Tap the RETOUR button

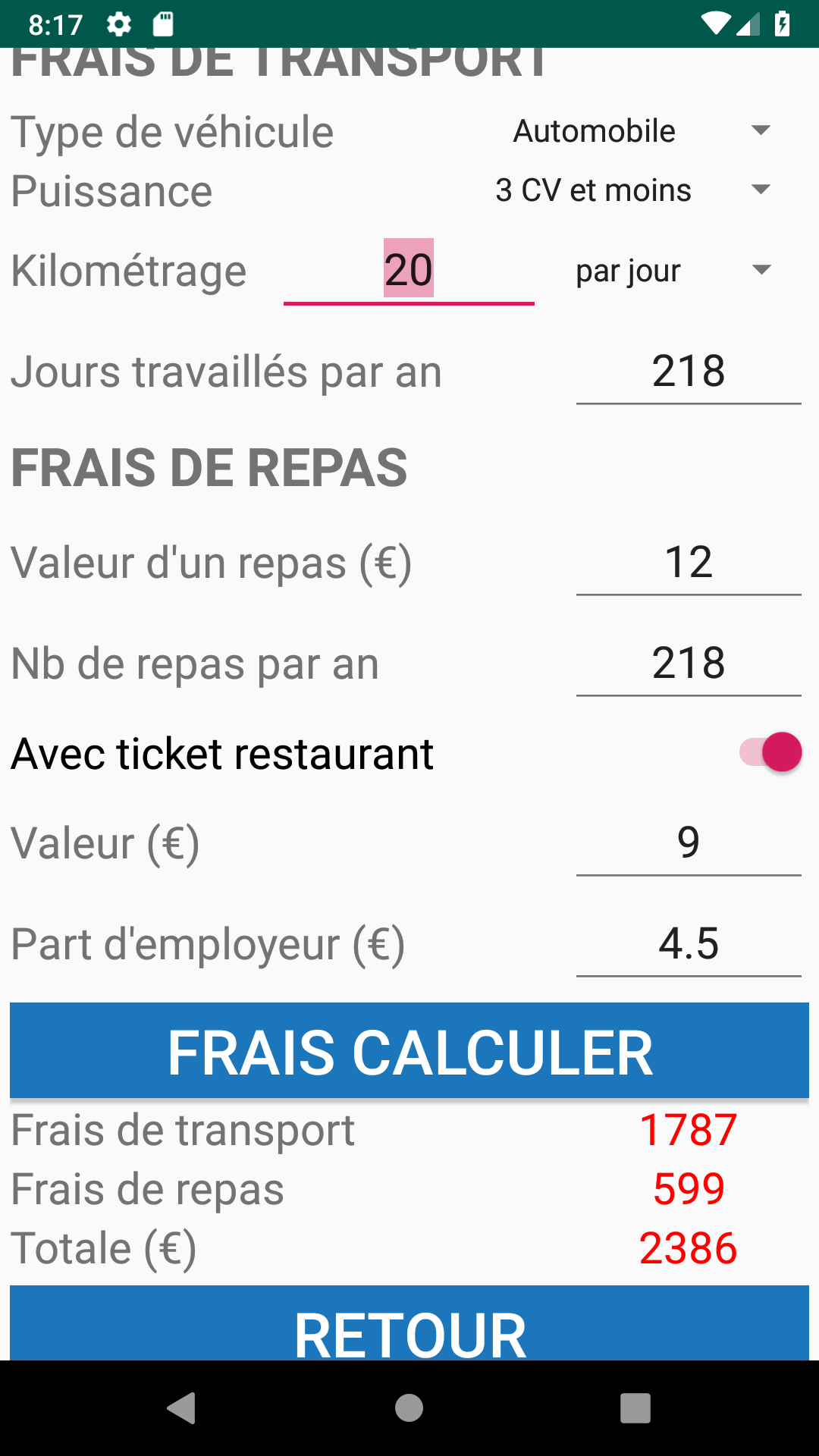(x=409, y=1326)
